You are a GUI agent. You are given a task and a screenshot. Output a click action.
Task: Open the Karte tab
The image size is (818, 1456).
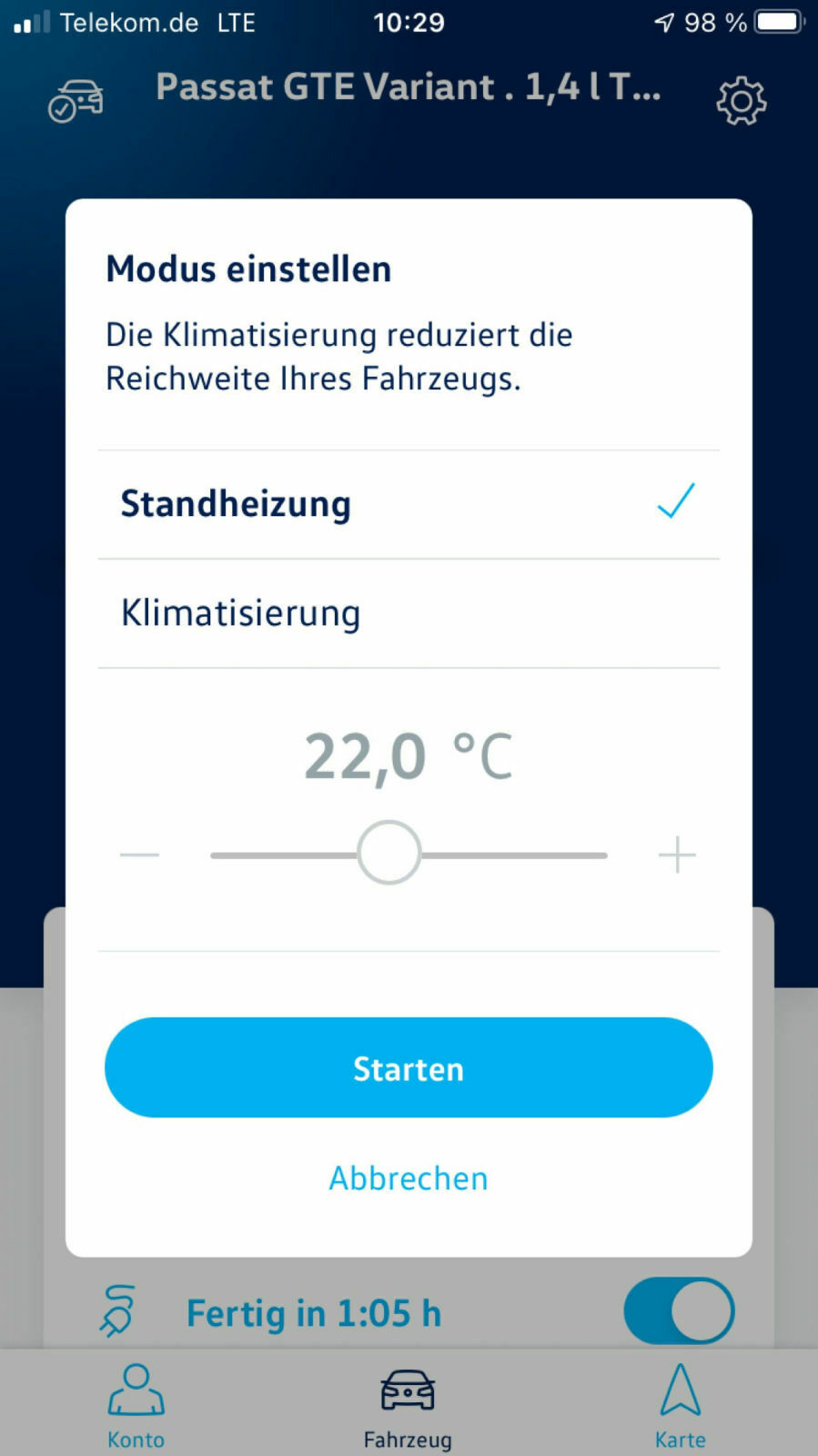point(680,1405)
